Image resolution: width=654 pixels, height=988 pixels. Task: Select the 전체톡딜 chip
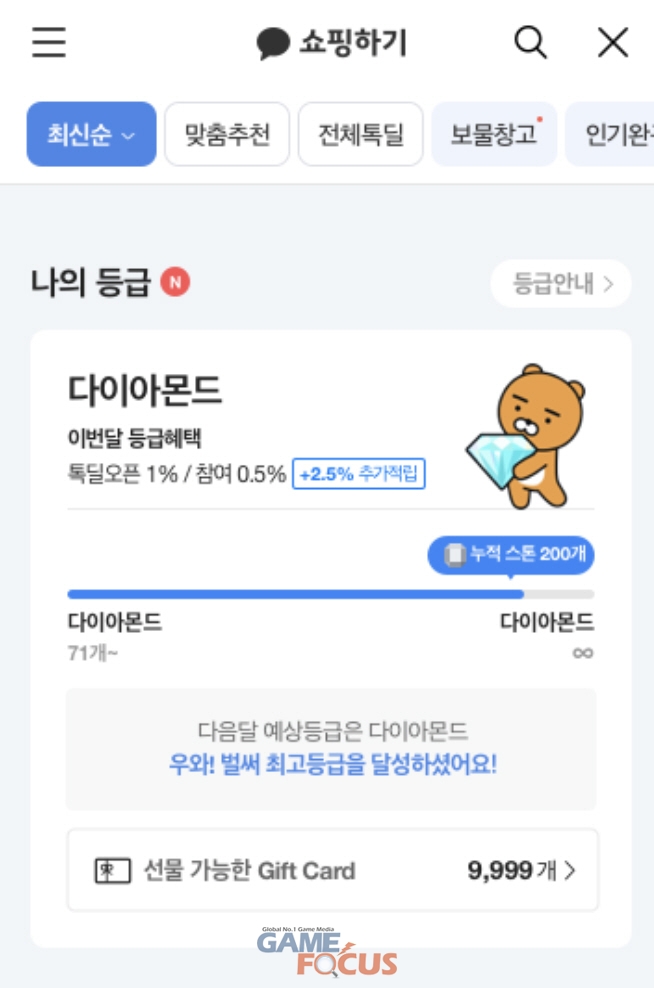360,134
